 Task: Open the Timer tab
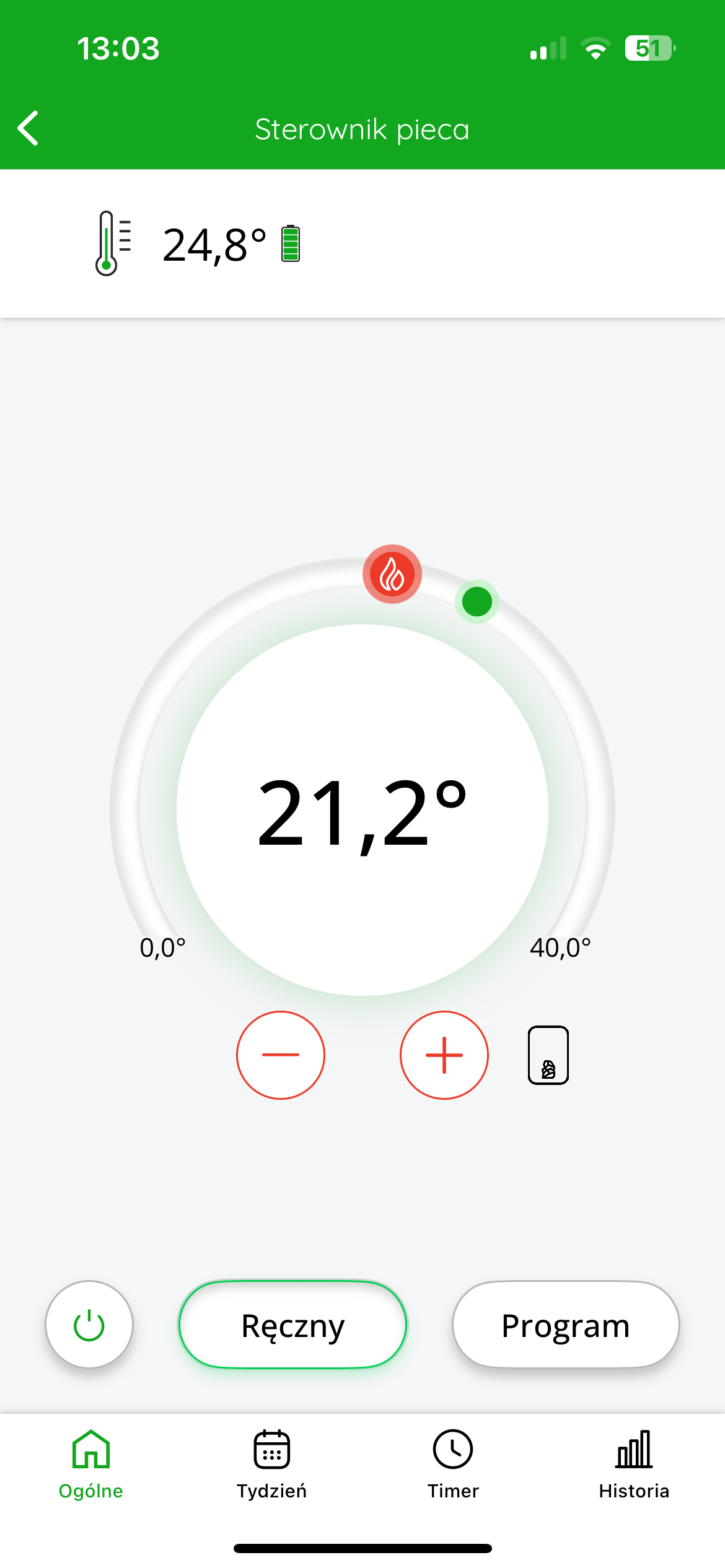click(x=453, y=1465)
